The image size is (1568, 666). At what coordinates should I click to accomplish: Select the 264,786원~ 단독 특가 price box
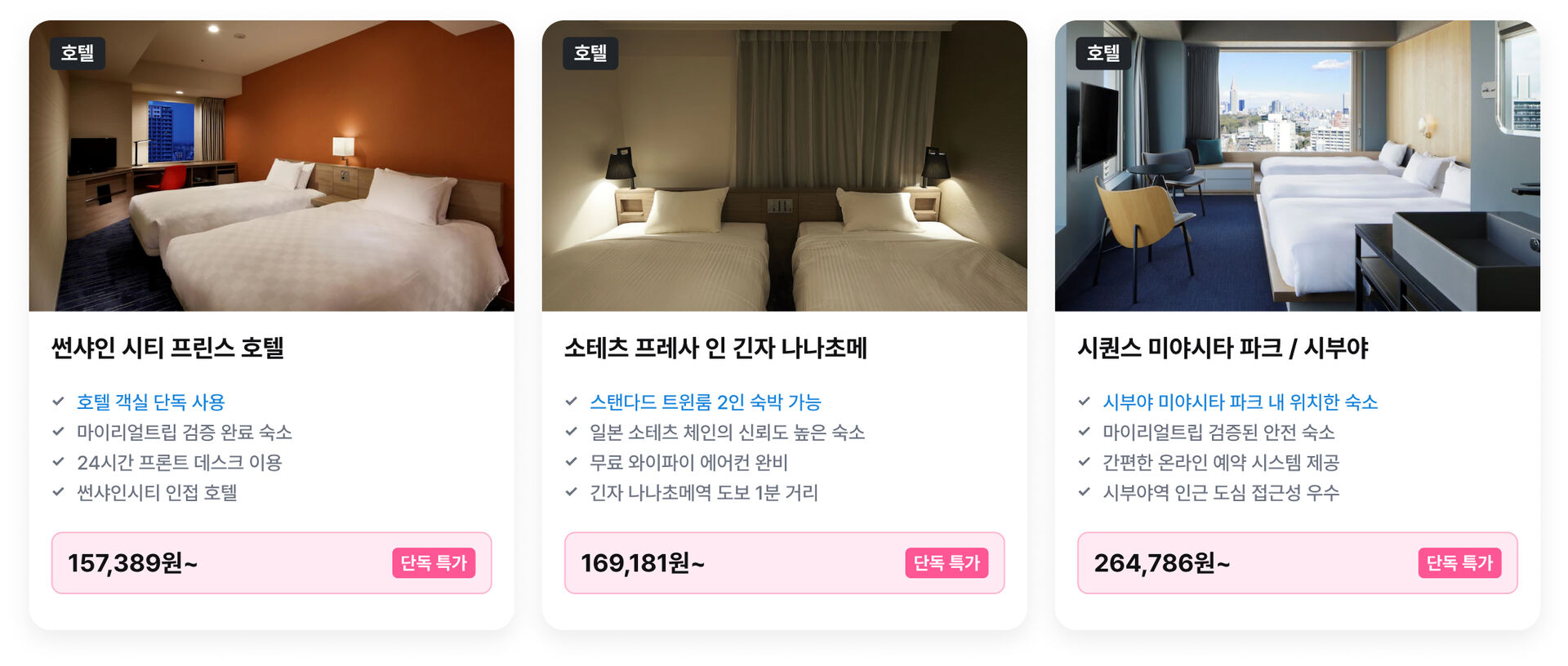[1297, 563]
